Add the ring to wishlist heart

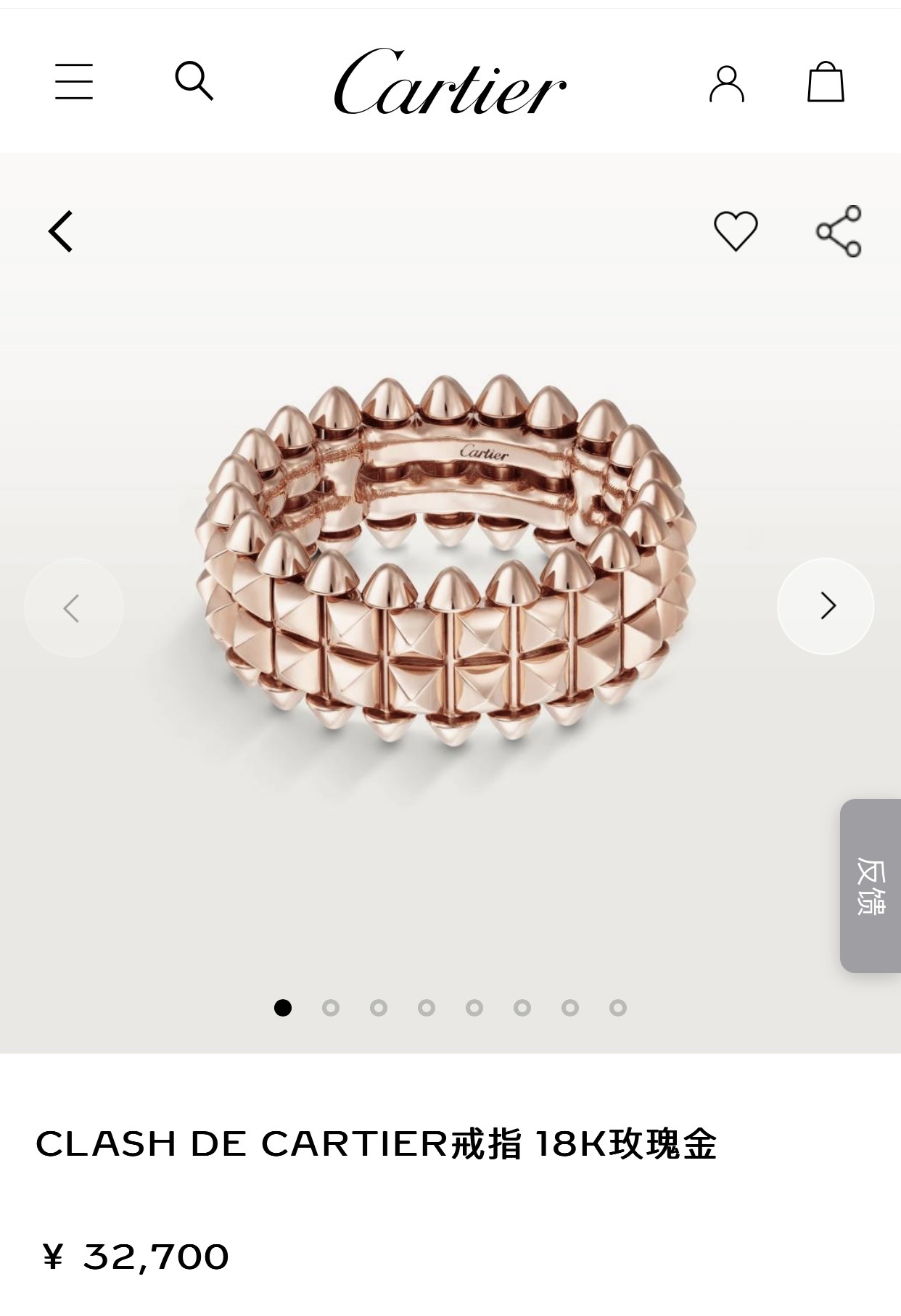point(736,231)
